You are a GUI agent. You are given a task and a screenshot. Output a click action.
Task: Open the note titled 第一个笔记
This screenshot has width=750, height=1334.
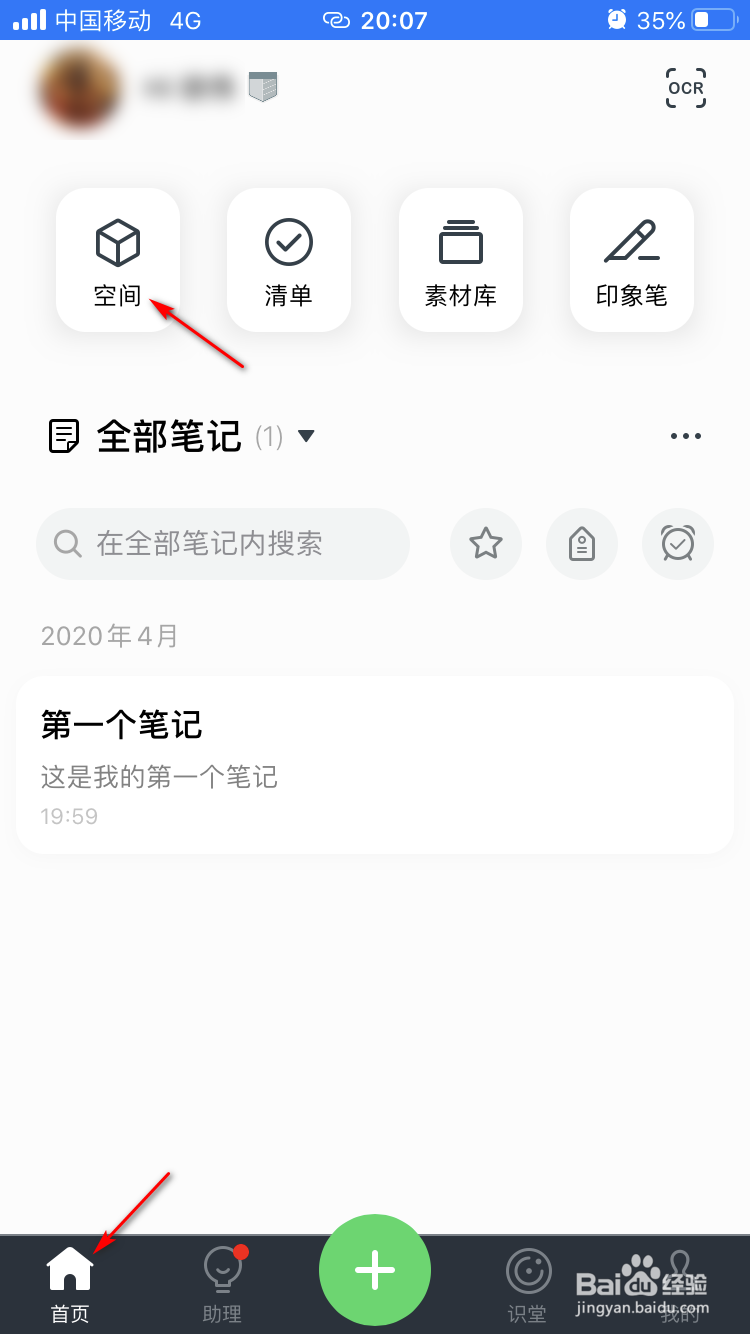click(375, 765)
